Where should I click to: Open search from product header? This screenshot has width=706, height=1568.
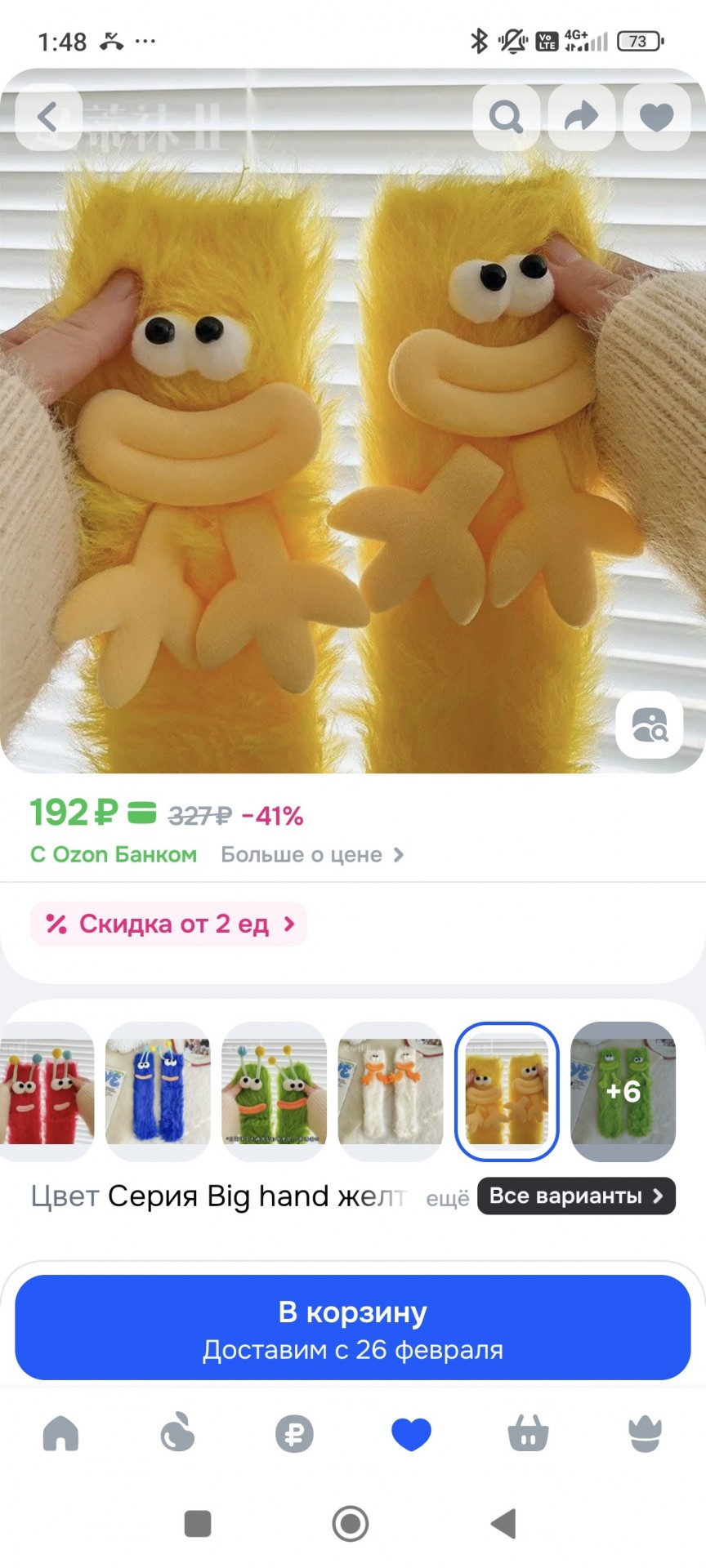pos(506,118)
